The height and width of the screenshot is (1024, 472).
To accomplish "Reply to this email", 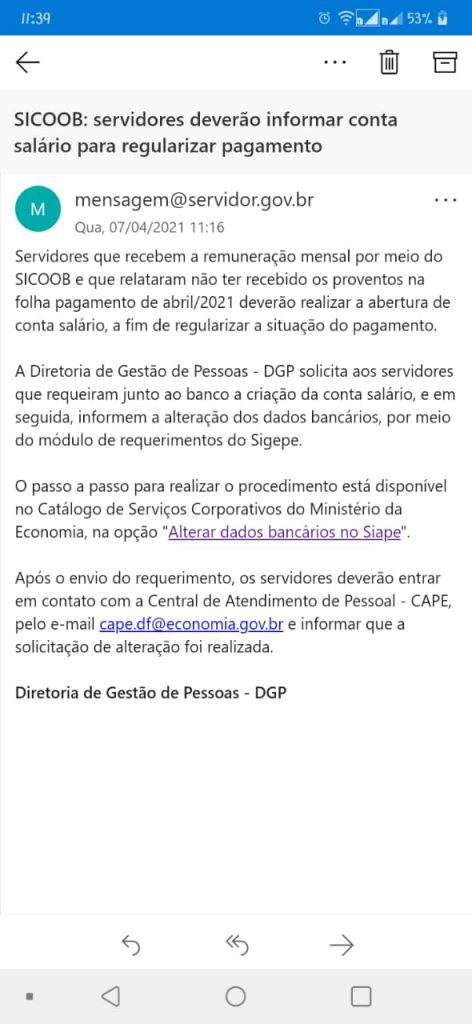I will click(131, 944).
